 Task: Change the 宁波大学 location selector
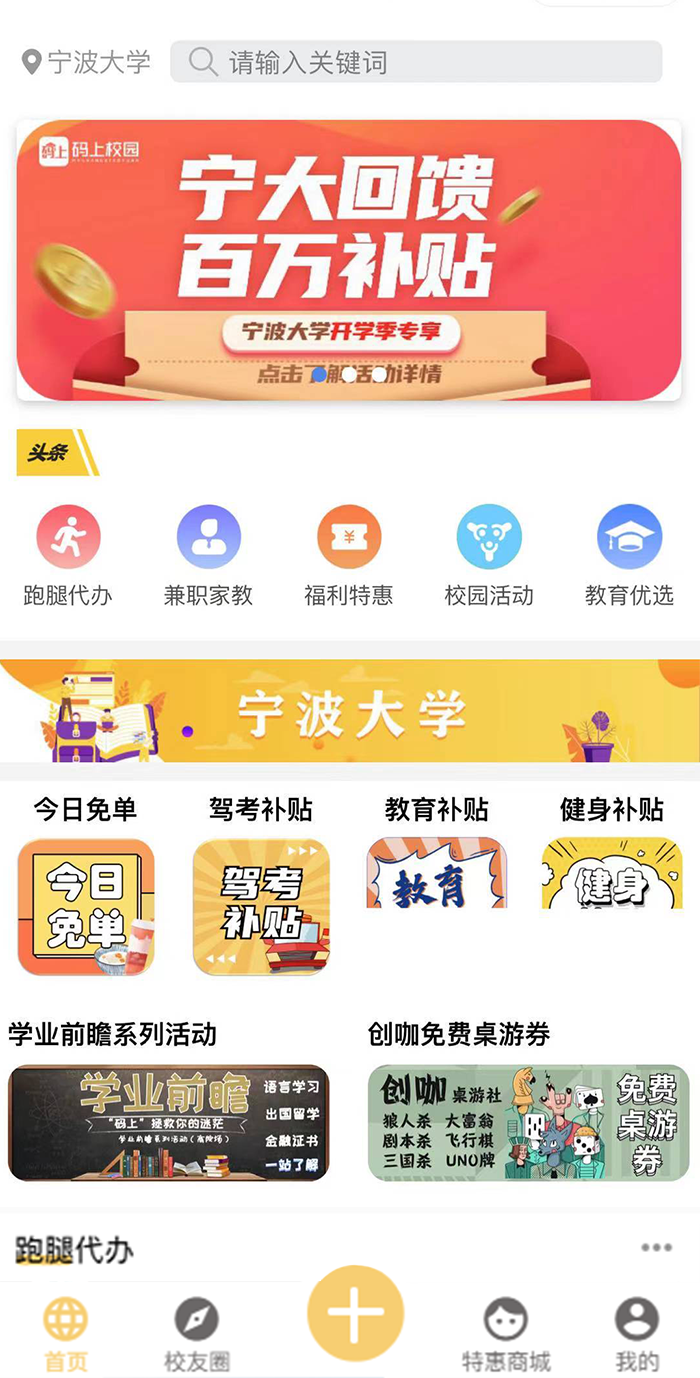86,62
